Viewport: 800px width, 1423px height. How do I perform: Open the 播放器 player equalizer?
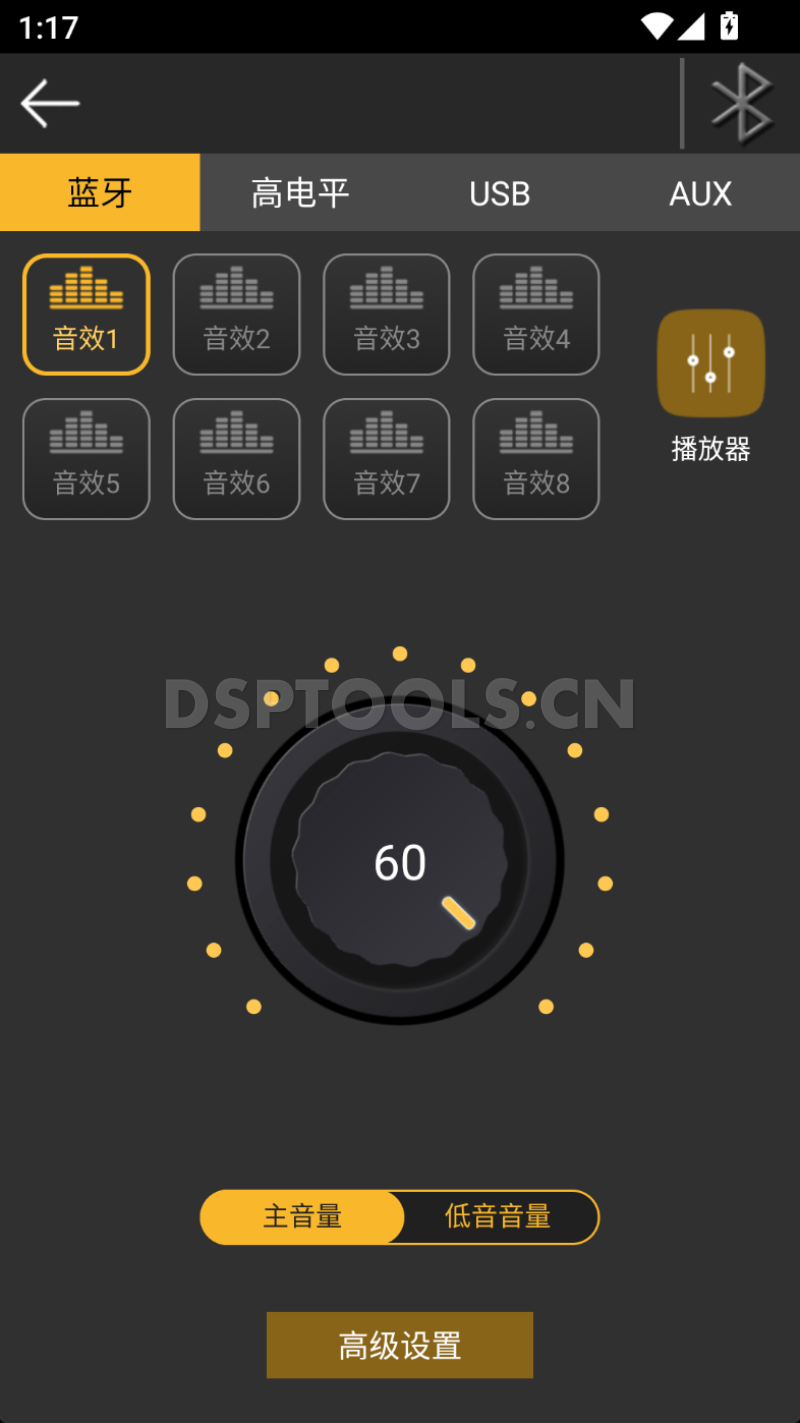[x=710, y=363]
